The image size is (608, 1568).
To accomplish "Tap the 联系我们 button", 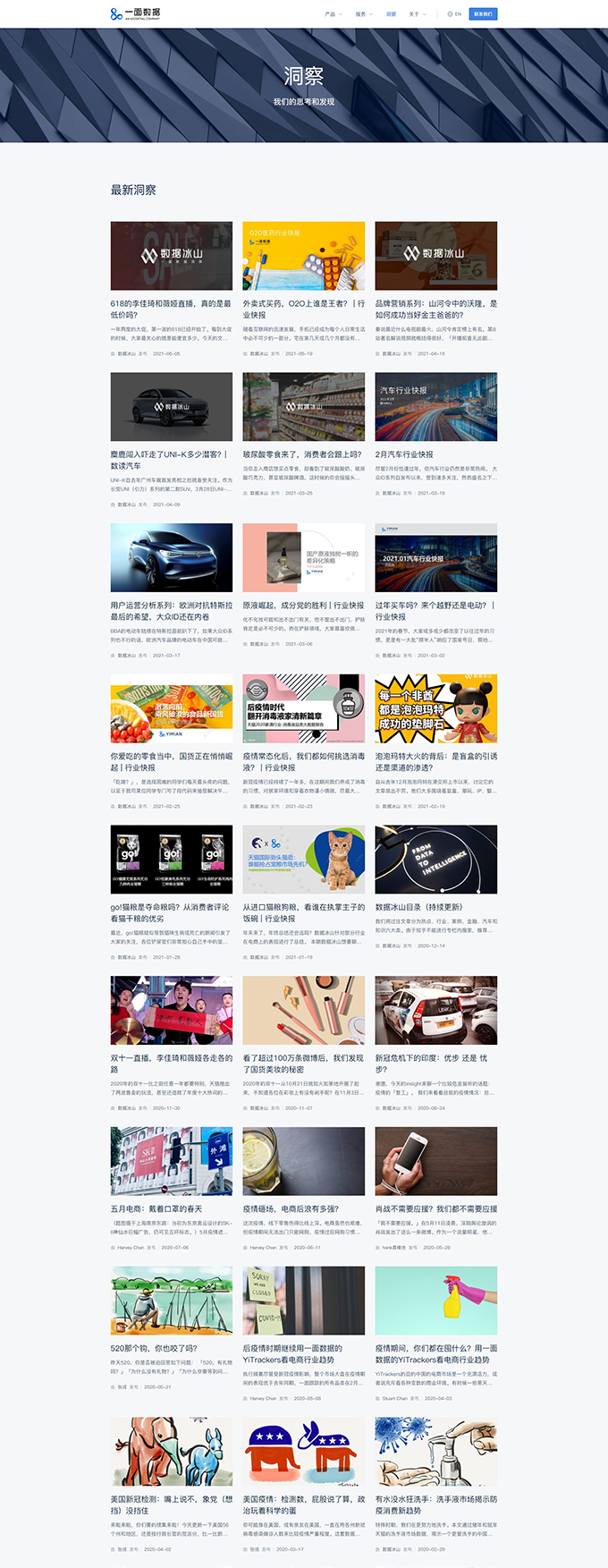I will coord(483,14).
